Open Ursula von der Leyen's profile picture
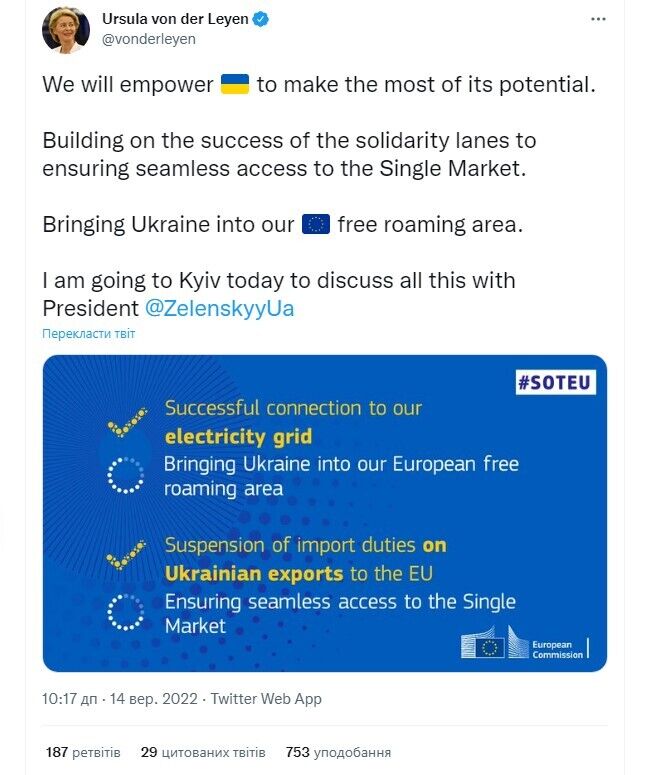The image size is (650, 775). [66, 29]
